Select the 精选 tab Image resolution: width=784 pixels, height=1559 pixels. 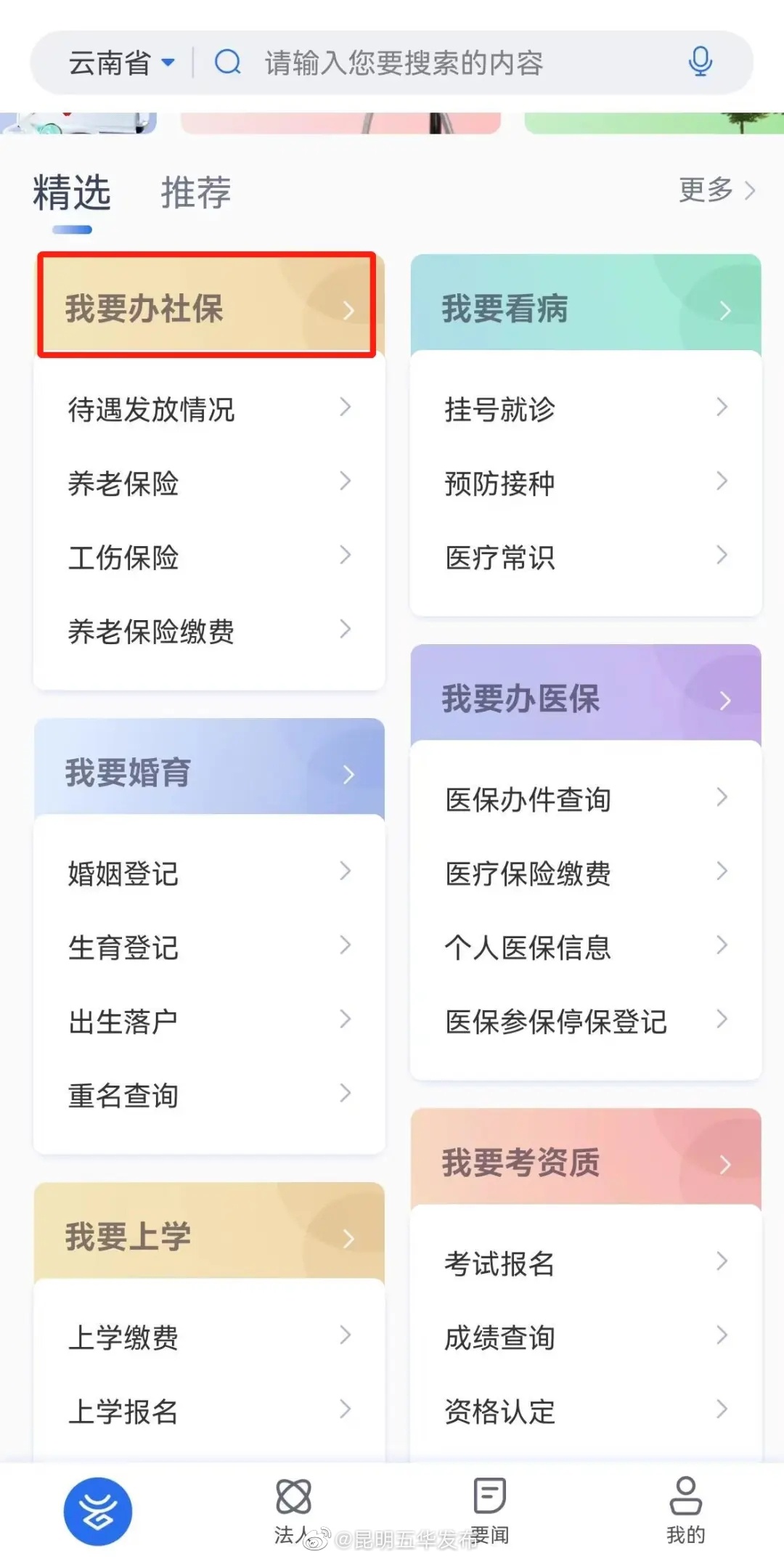[x=71, y=192]
